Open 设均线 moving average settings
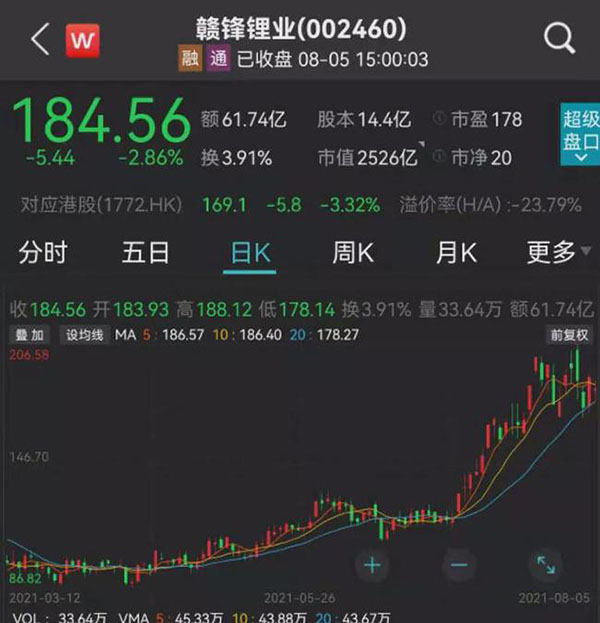 [x=84, y=335]
